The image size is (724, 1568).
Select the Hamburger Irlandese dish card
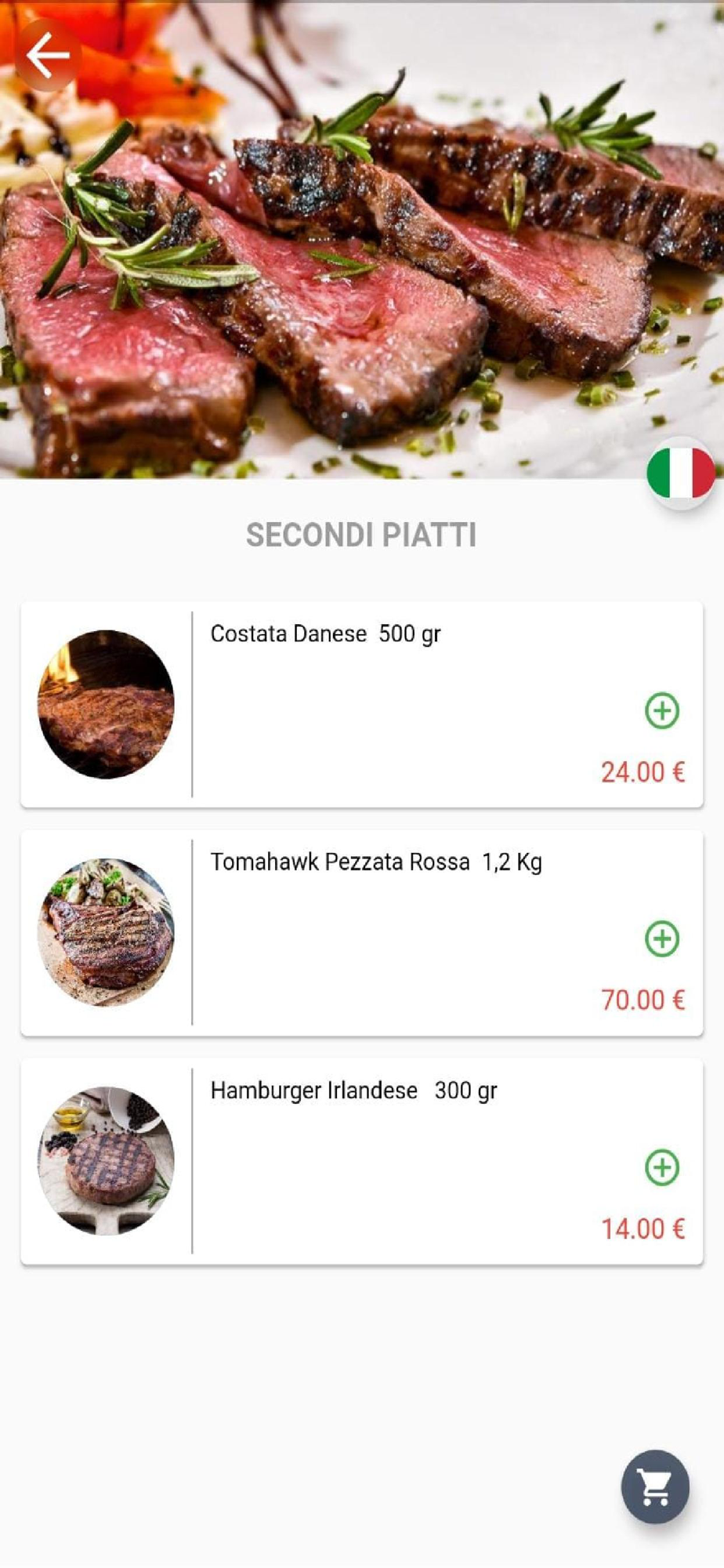tap(392, 1162)
